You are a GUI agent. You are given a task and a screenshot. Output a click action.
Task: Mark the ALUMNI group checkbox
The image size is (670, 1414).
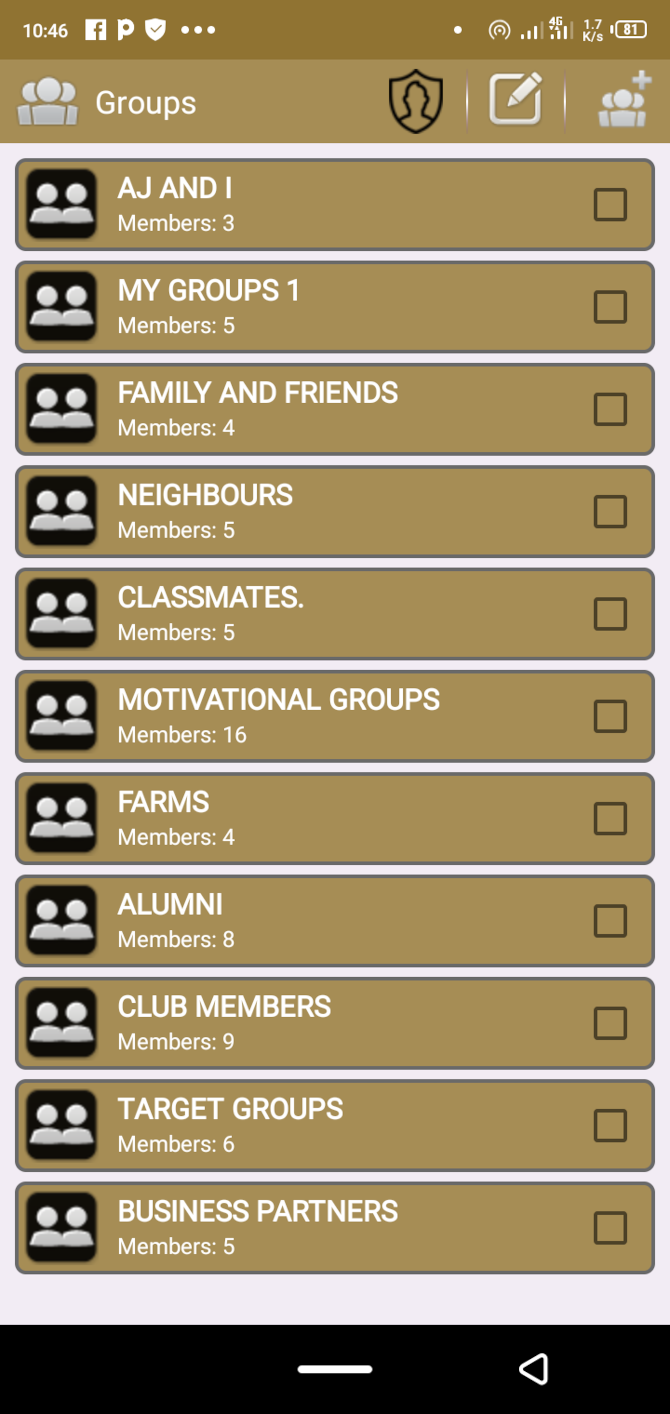[610, 921]
